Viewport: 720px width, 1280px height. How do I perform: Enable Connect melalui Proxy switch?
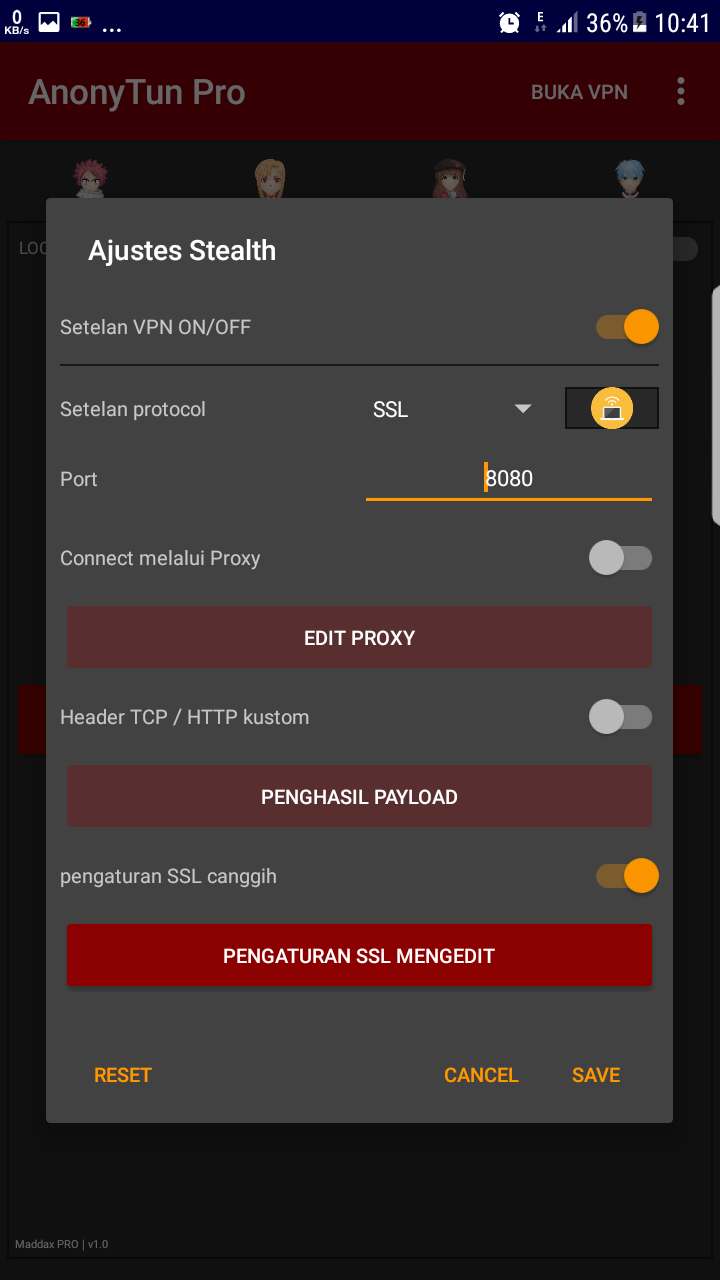pos(620,558)
